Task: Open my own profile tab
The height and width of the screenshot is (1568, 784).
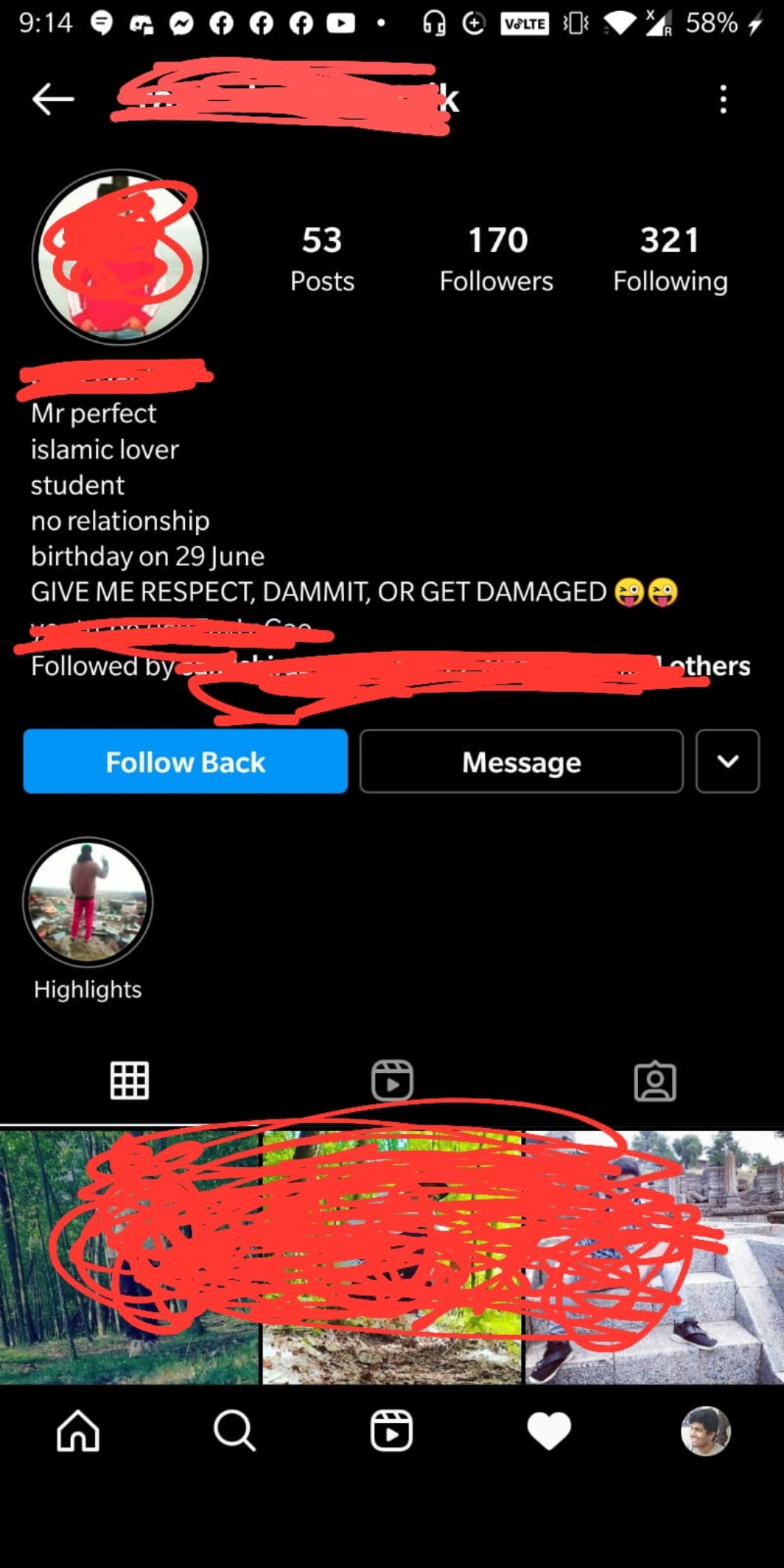Action: click(706, 1431)
